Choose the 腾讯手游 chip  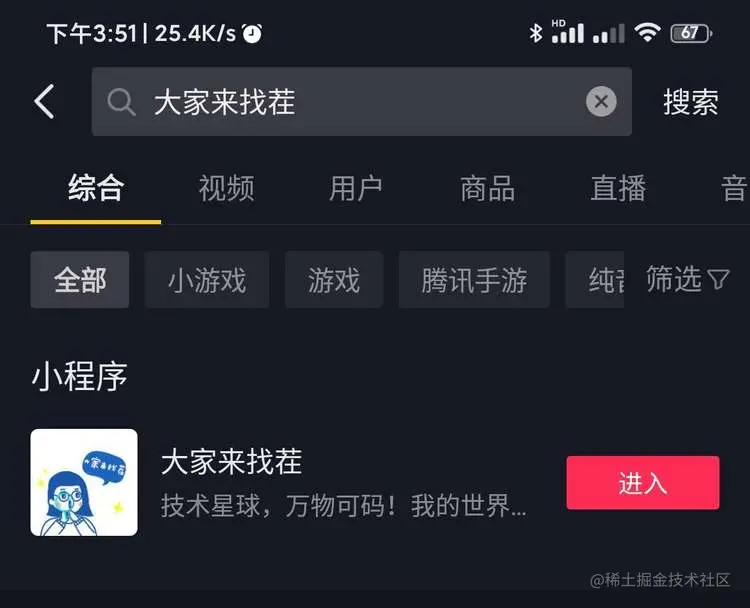tap(474, 280)
